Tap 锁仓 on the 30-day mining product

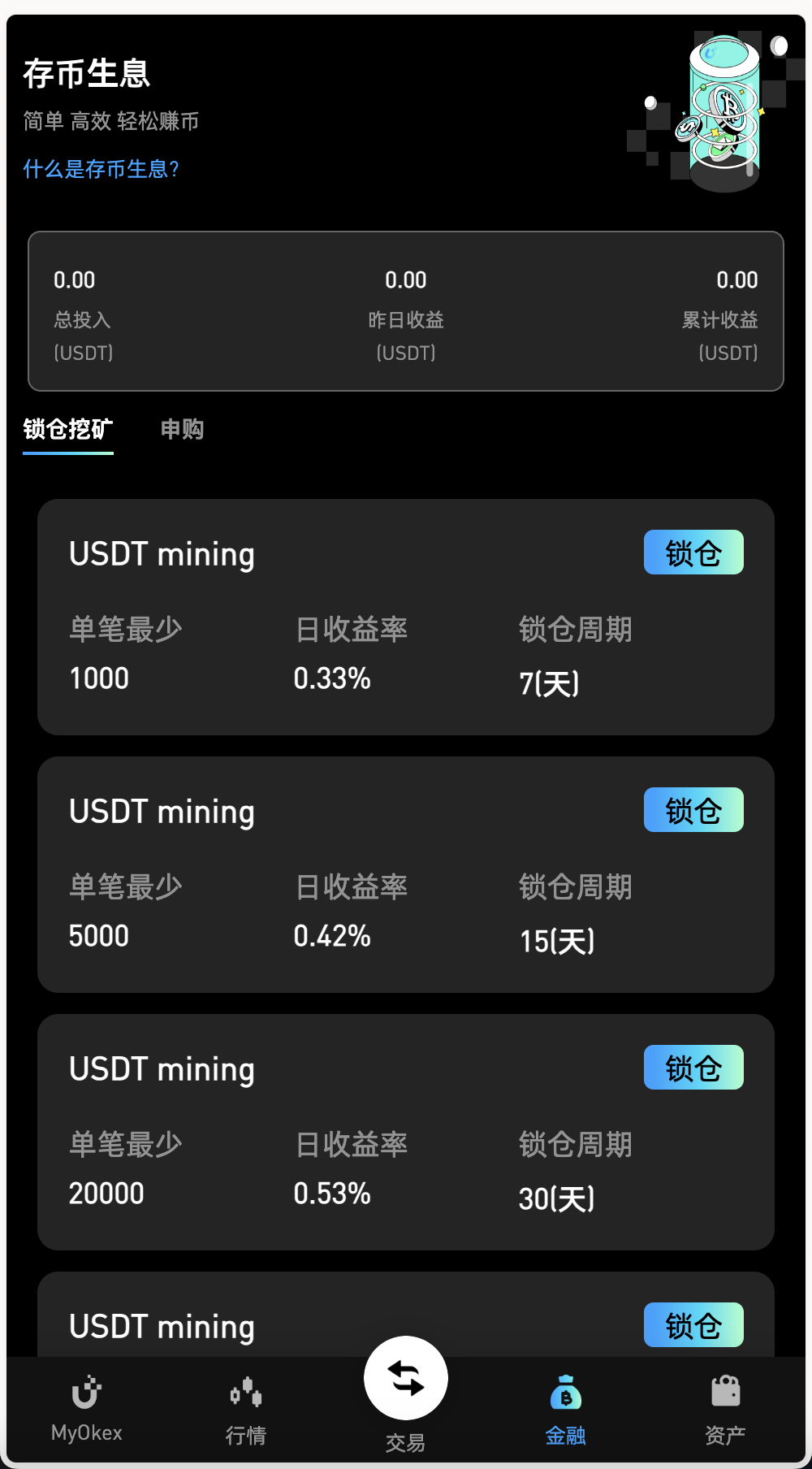click(x=693, y=1067)
